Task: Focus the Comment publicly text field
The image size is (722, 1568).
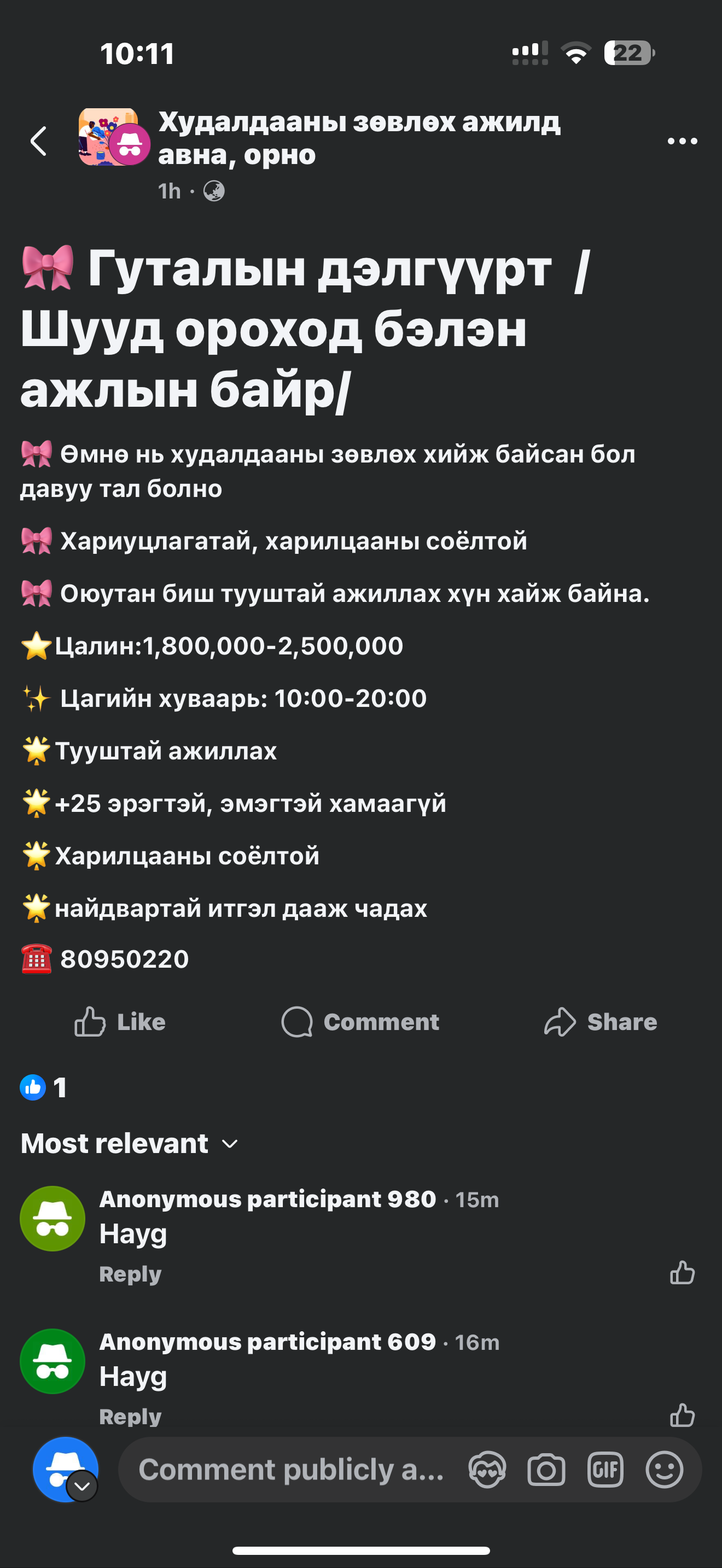Action: coord(291,1470)
